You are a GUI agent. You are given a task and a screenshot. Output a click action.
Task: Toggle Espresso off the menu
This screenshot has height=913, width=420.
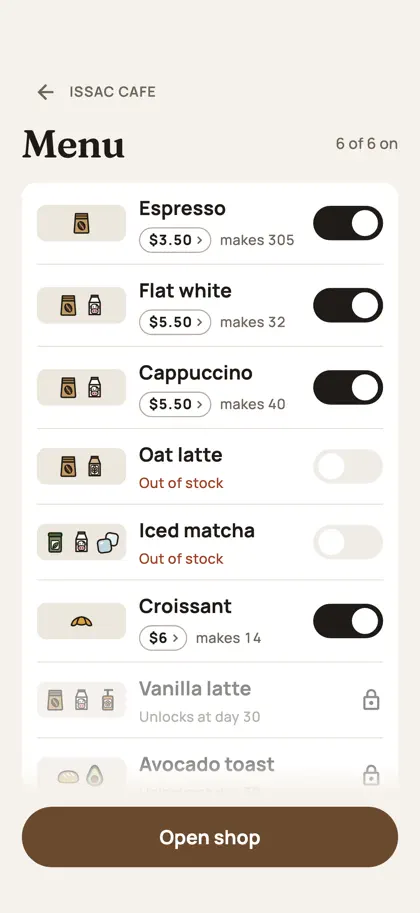point(348,223)
